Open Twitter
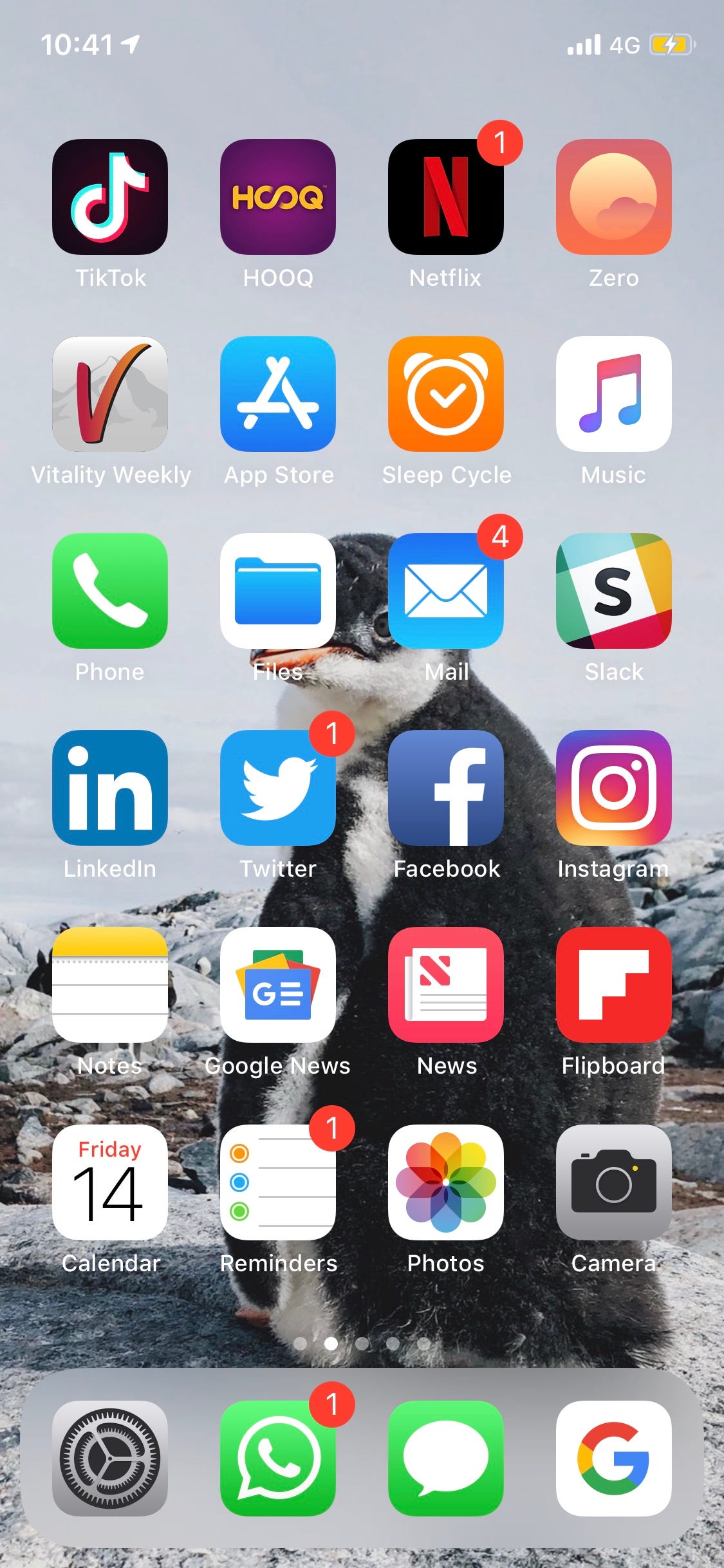Screen dimensions: 724x1568 point(278,788)
